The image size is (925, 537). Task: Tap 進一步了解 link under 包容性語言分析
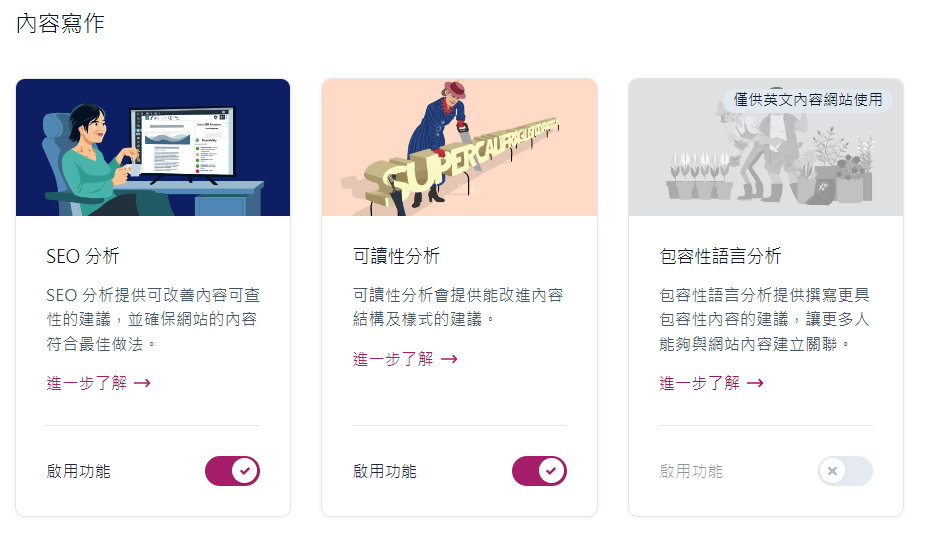(x=711, y=382)
